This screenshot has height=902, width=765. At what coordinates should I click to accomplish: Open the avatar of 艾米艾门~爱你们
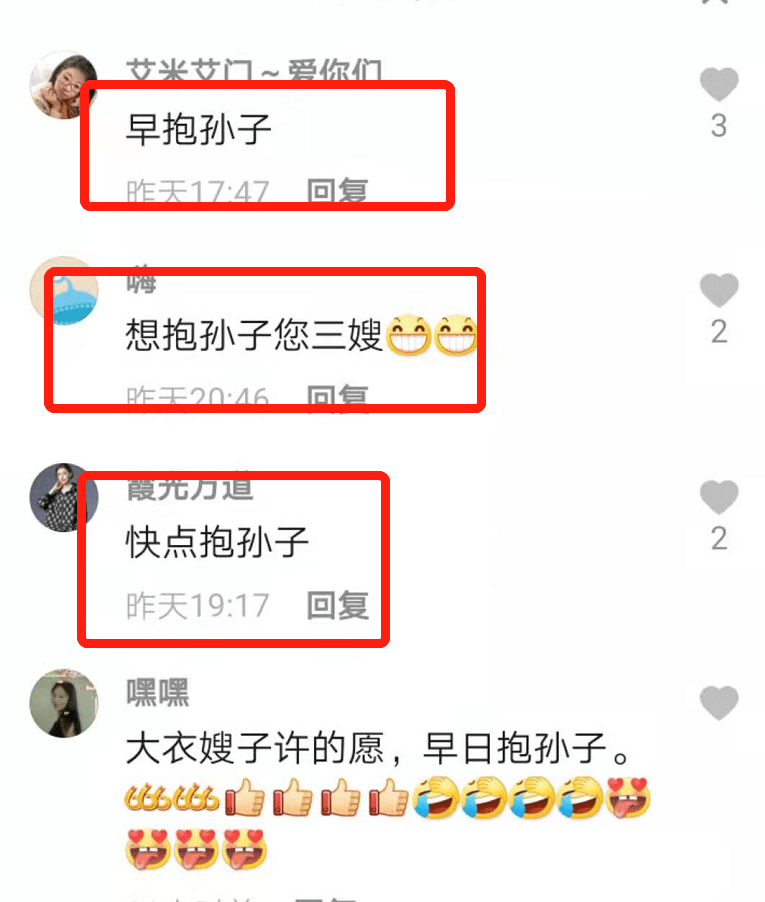coord(64,85)
